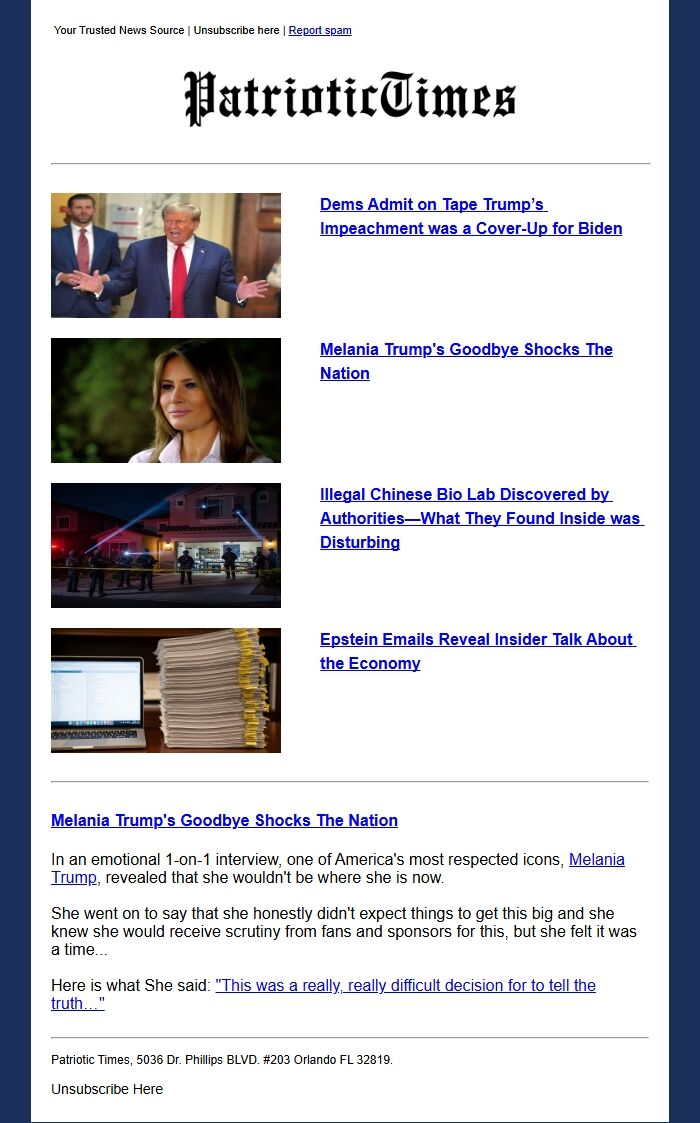Follow the Melania Trump link in the paragraph
This screenshot has height=1123, width=700.
click(x=596, y=859)
